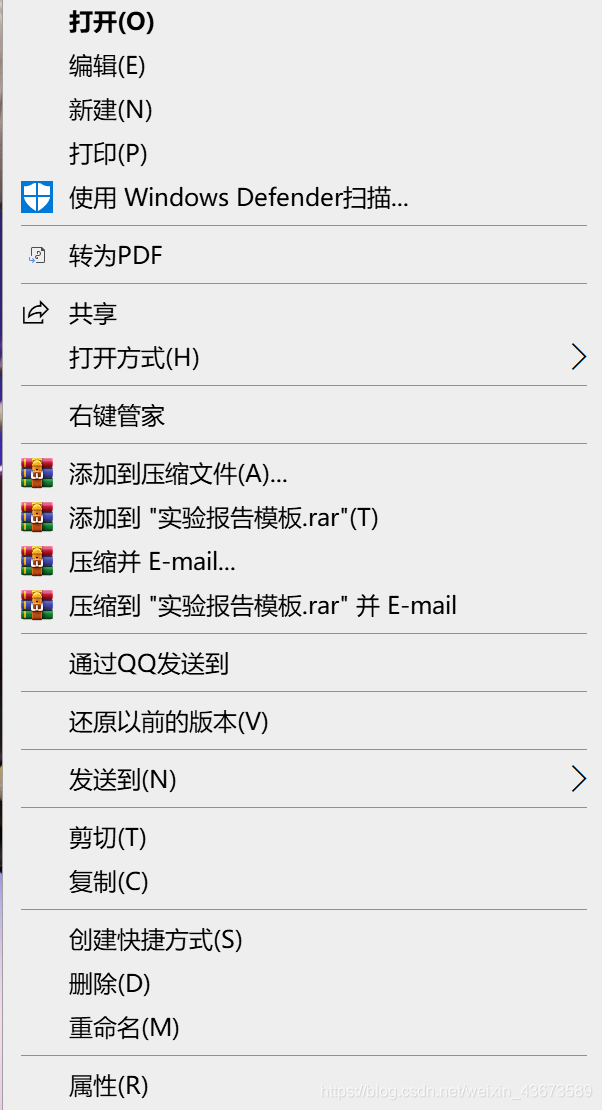The width and height of the screenshot is (602, 1110).
Task: Convert the file with 转为PDF
Action: coord(115,256)
